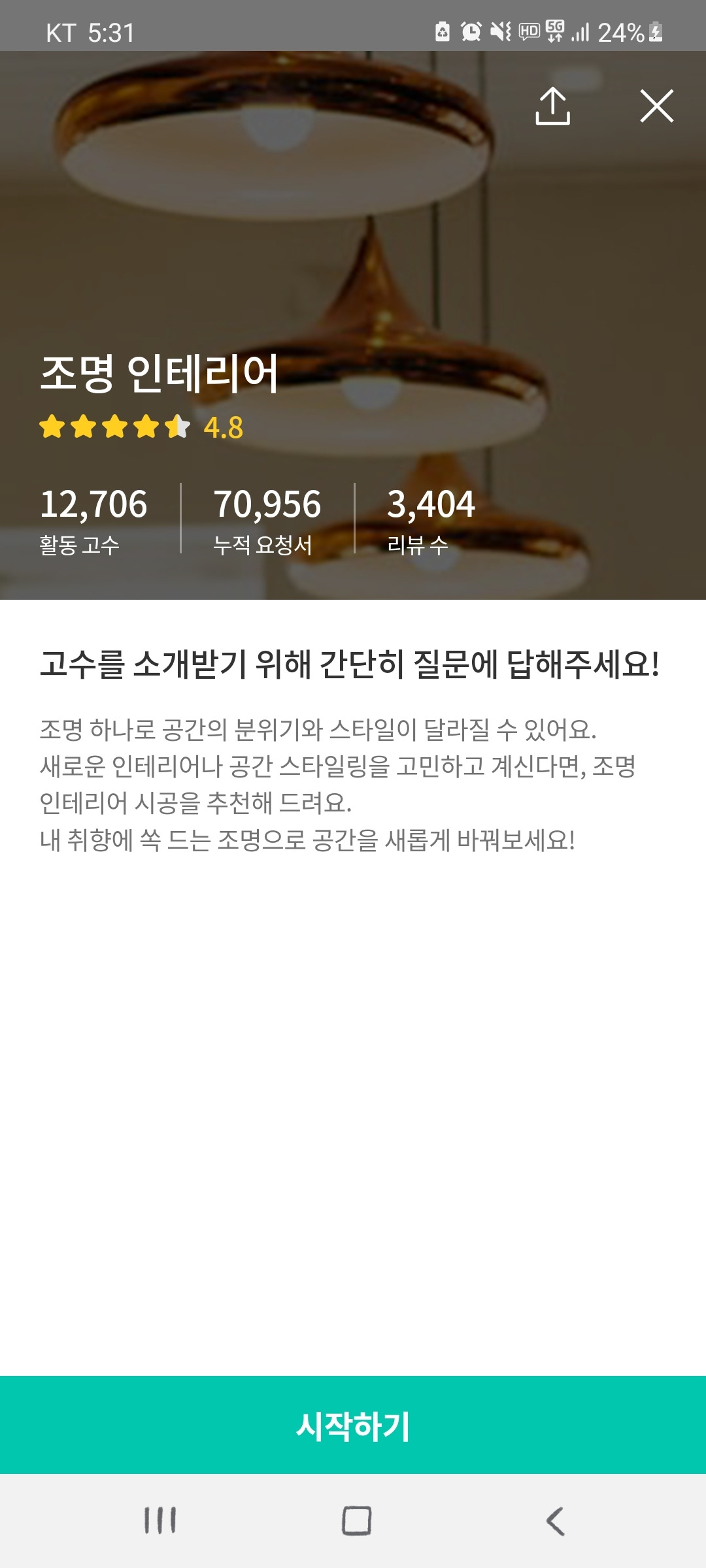Close the 조명 인테리어 page
Screen dimensions: 706x1568
656,106
